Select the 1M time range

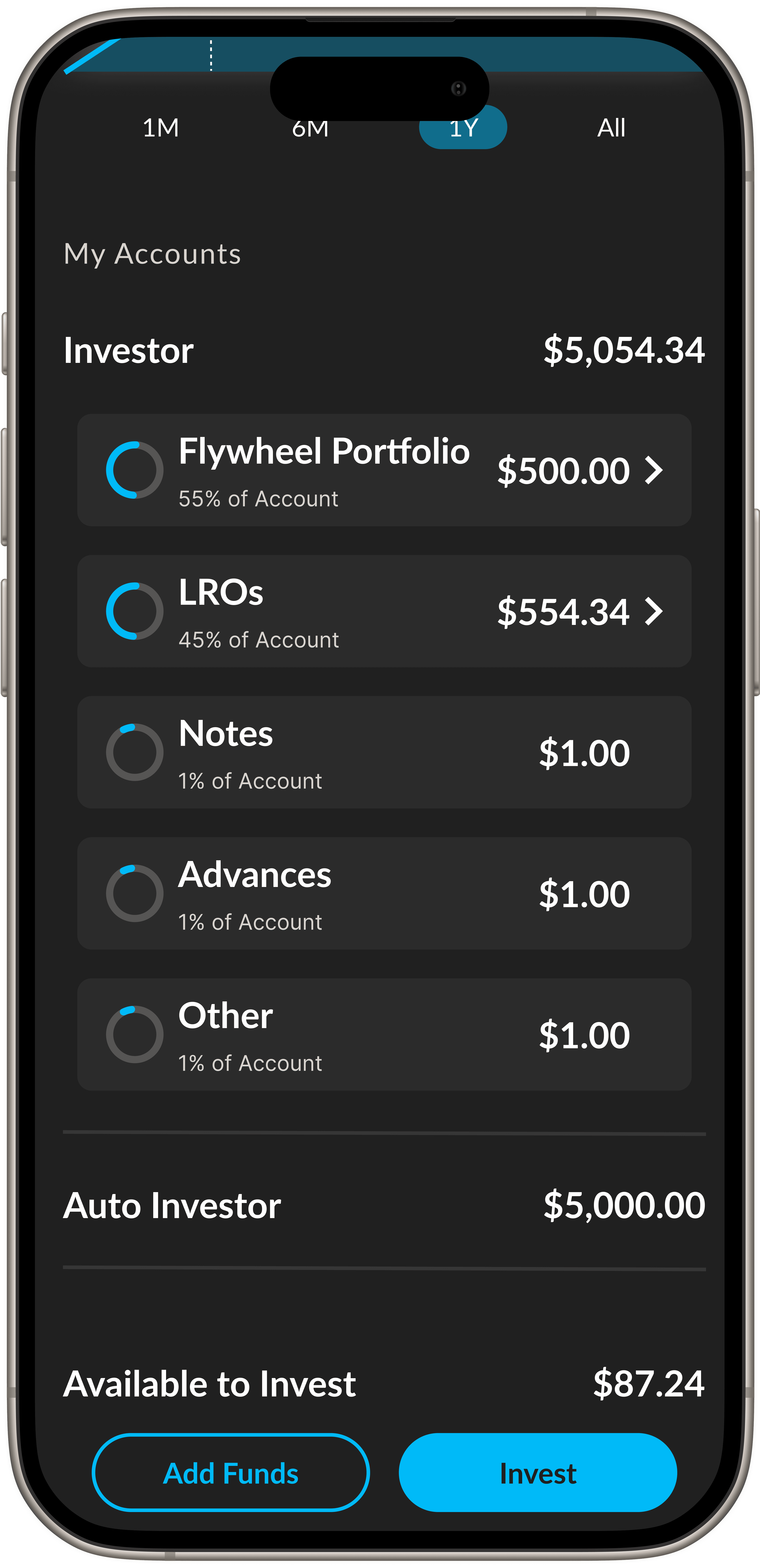pos(161,128)
